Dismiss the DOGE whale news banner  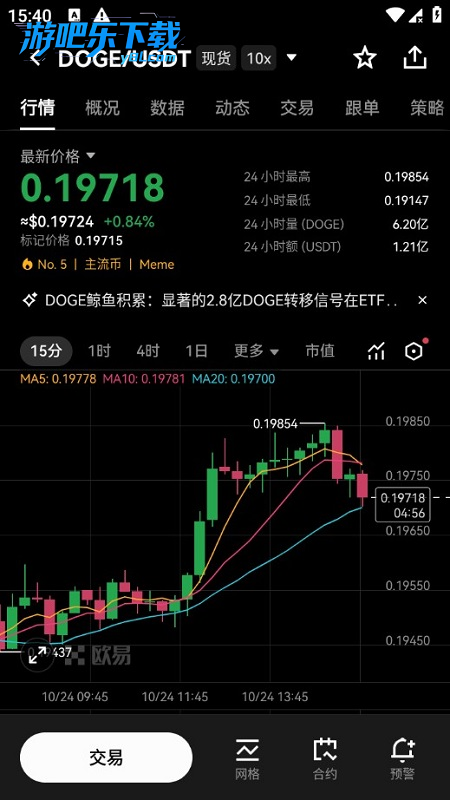click(x=422, y=301)
